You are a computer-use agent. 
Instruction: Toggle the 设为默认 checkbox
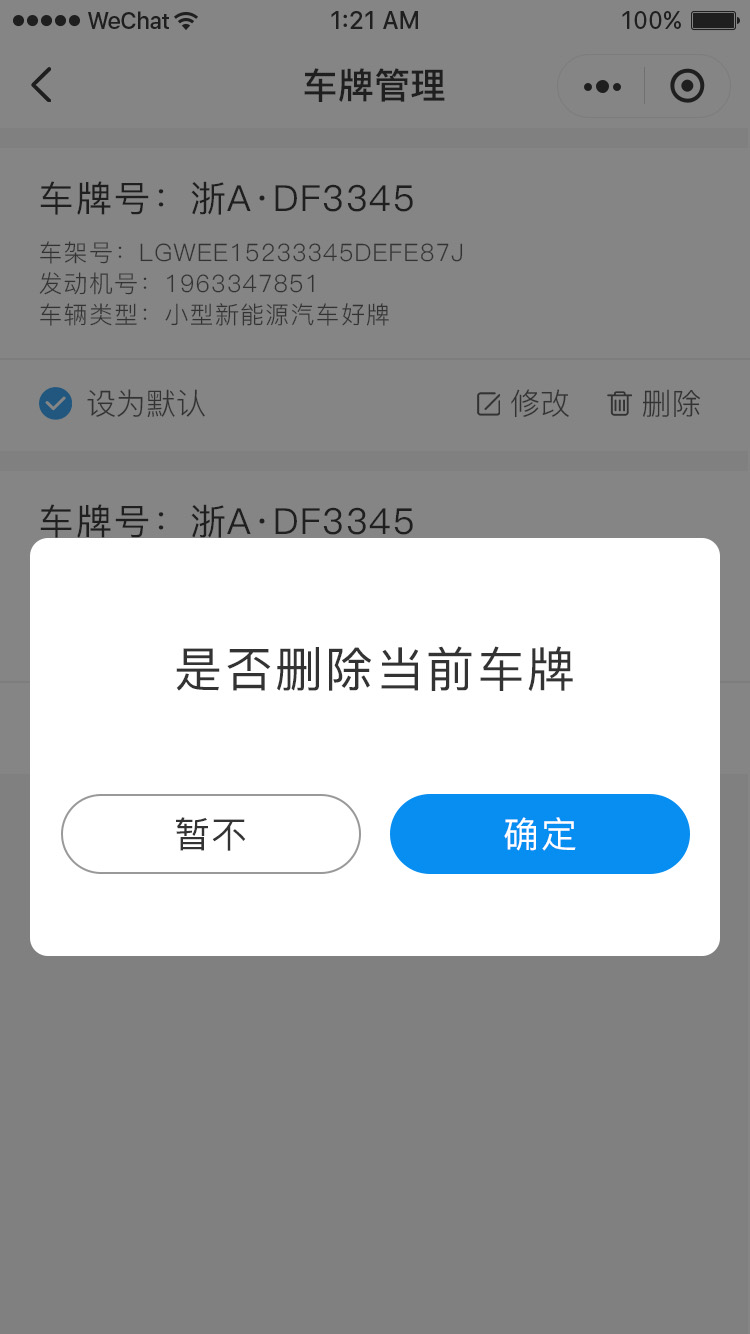tap(55, 404)
